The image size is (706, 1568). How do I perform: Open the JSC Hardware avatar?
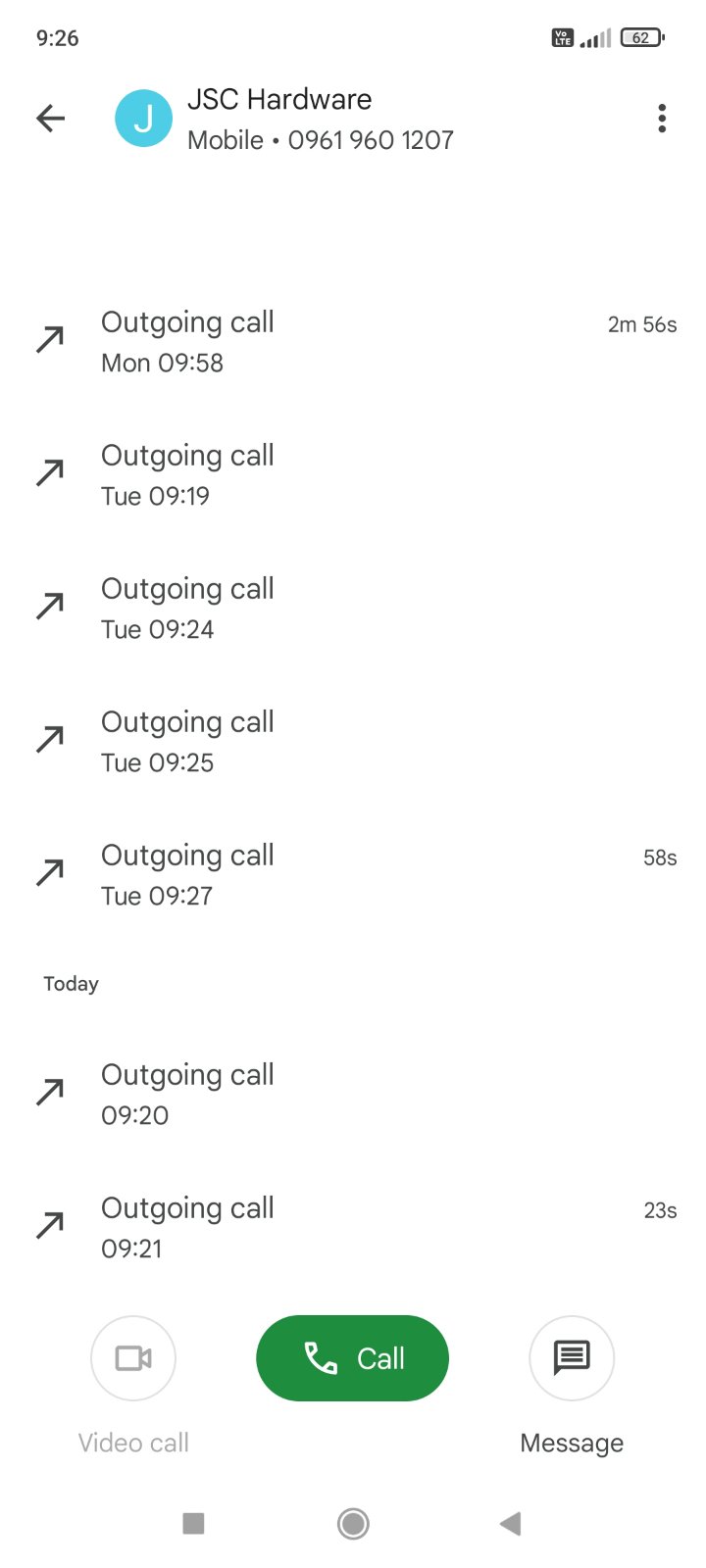coord(144,119)
